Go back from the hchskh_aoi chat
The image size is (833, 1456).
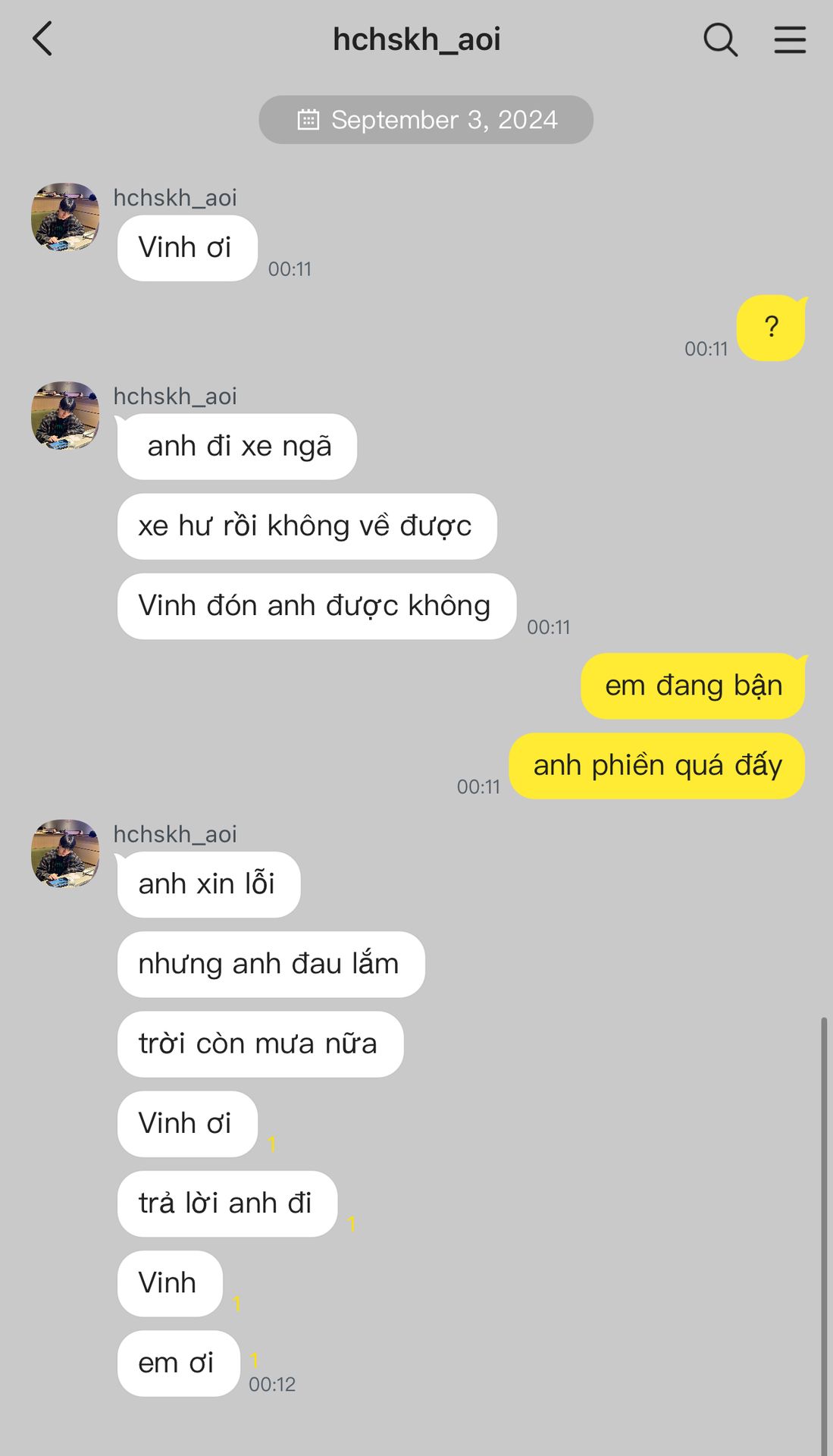click(43, 39)
